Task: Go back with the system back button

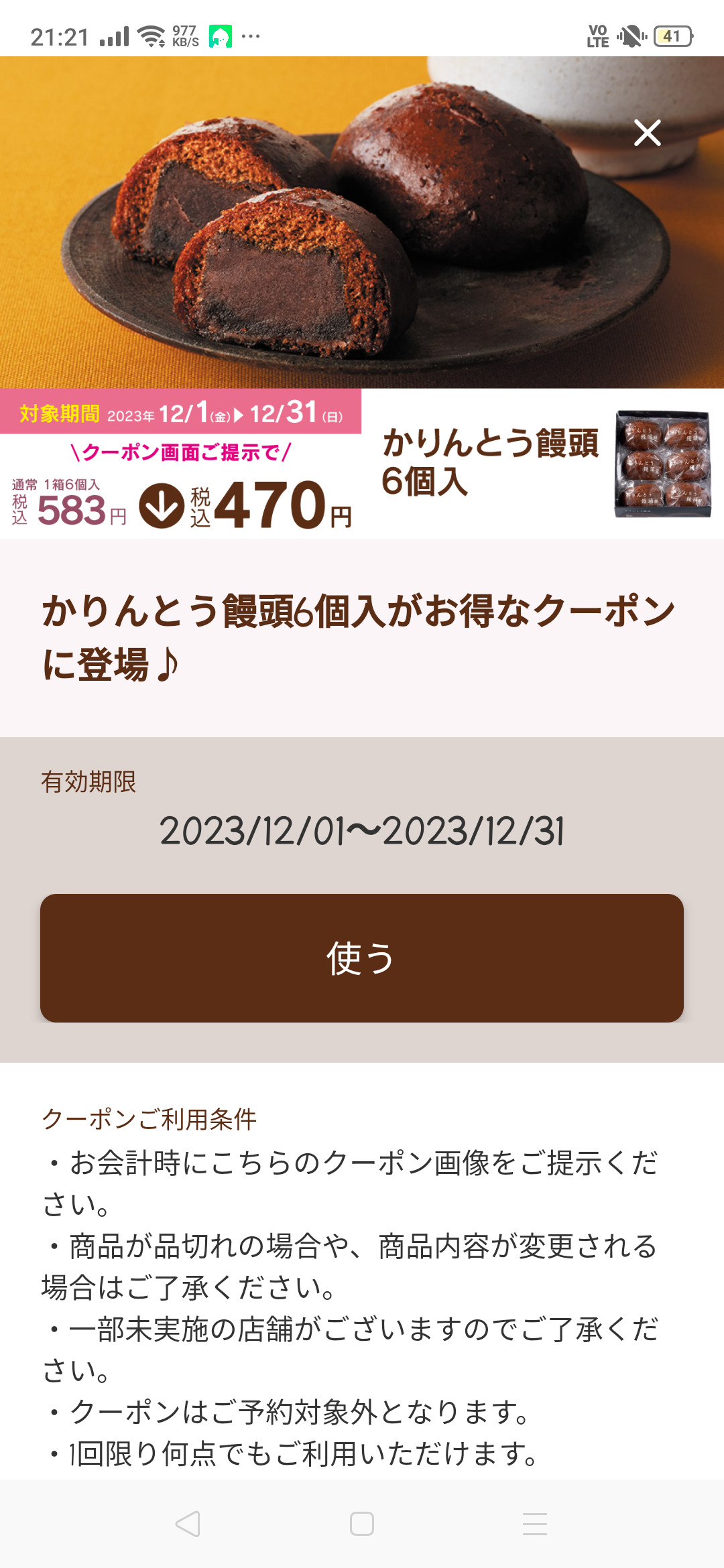Action: coord(188,1524)
